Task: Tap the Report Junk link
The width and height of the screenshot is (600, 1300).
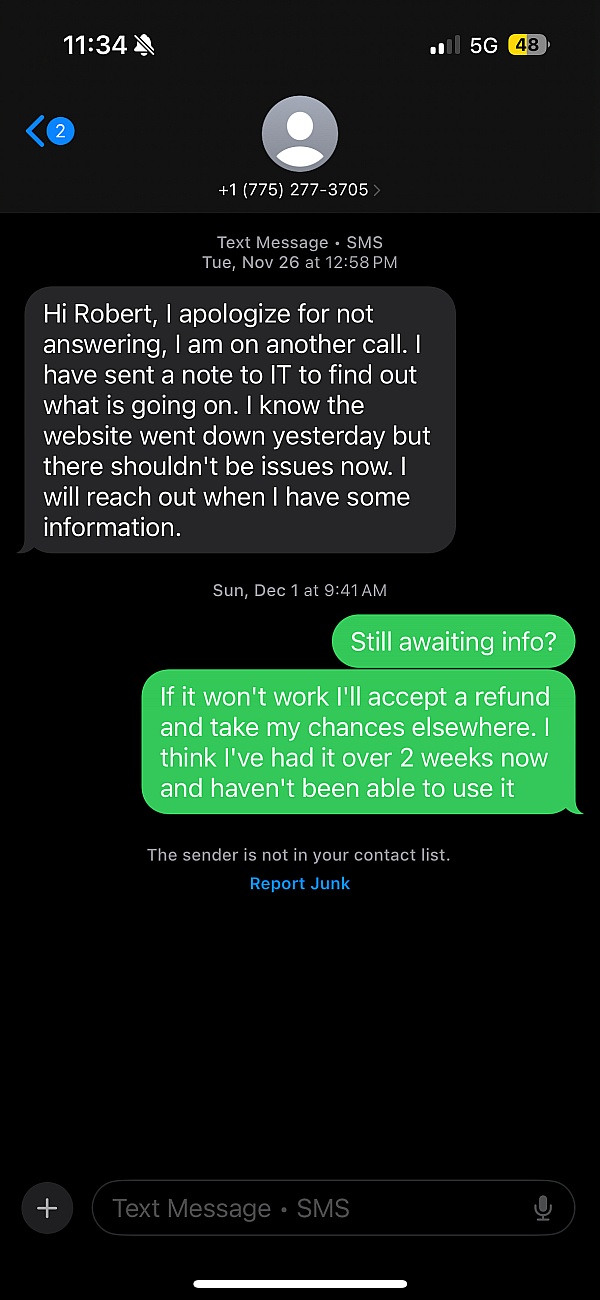Action: pos(299,884)
